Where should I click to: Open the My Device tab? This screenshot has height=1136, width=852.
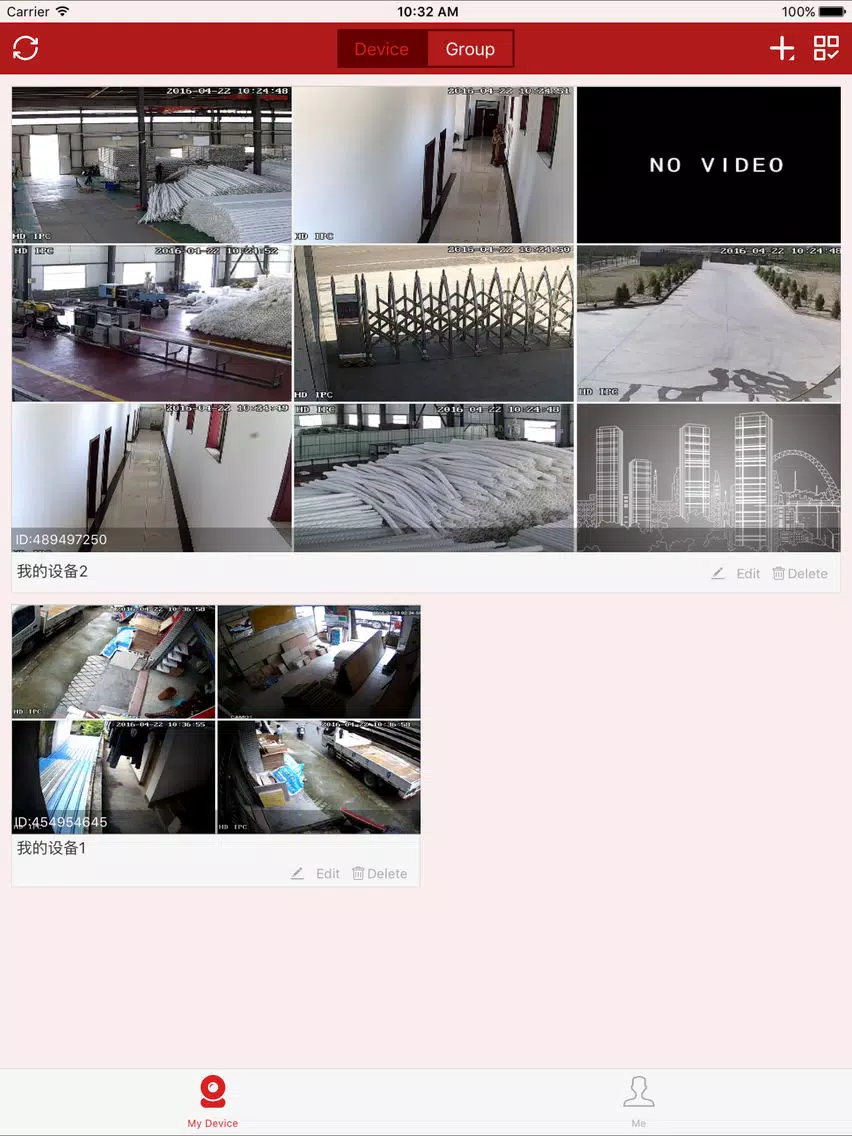tap(213, 1100)
